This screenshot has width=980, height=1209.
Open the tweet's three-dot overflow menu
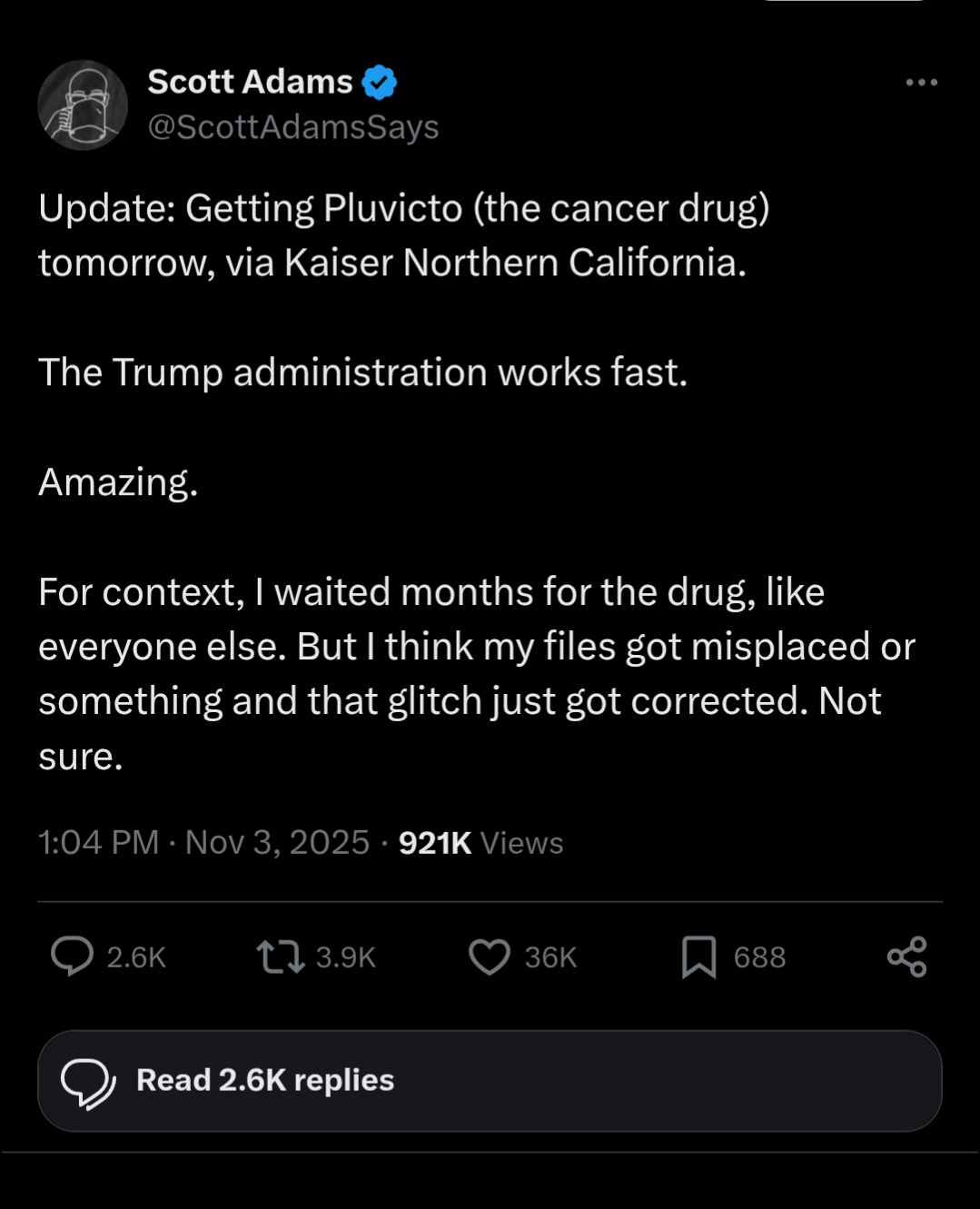(x=921, y=83)
